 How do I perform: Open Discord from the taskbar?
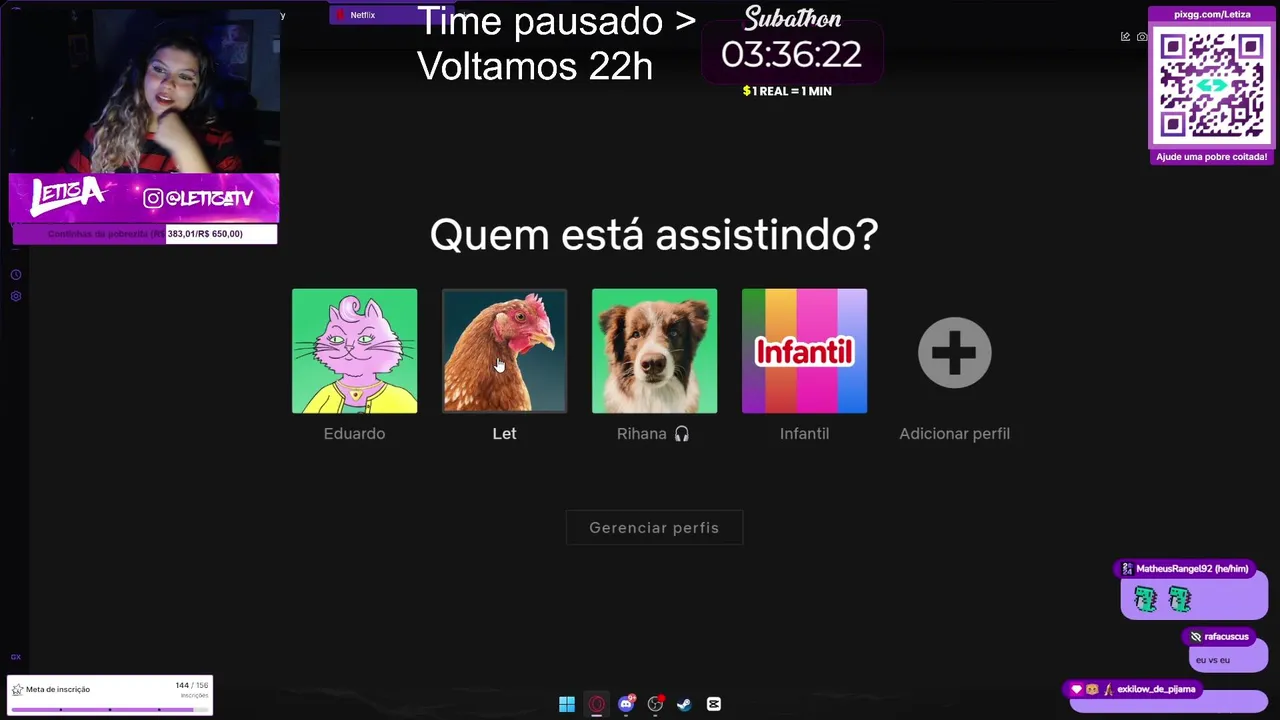(626, 704)
